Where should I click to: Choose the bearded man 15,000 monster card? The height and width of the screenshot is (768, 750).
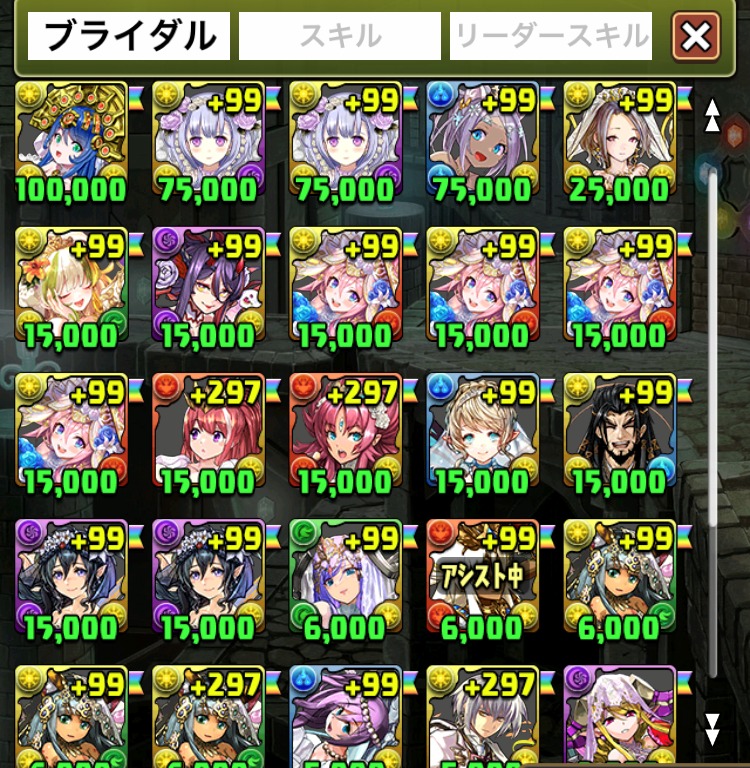point(619,431)
